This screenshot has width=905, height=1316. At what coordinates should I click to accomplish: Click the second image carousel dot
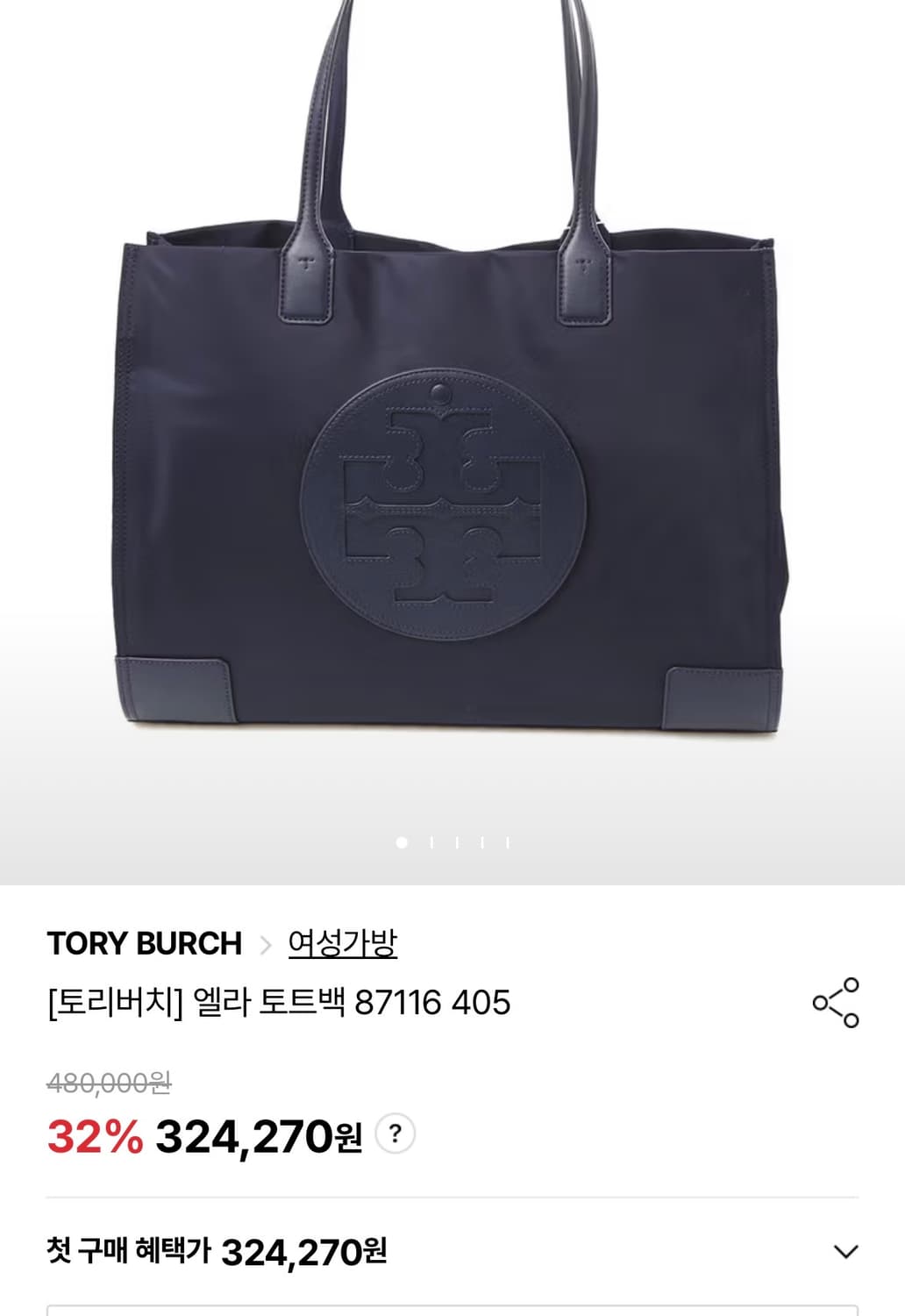[431, 841]
